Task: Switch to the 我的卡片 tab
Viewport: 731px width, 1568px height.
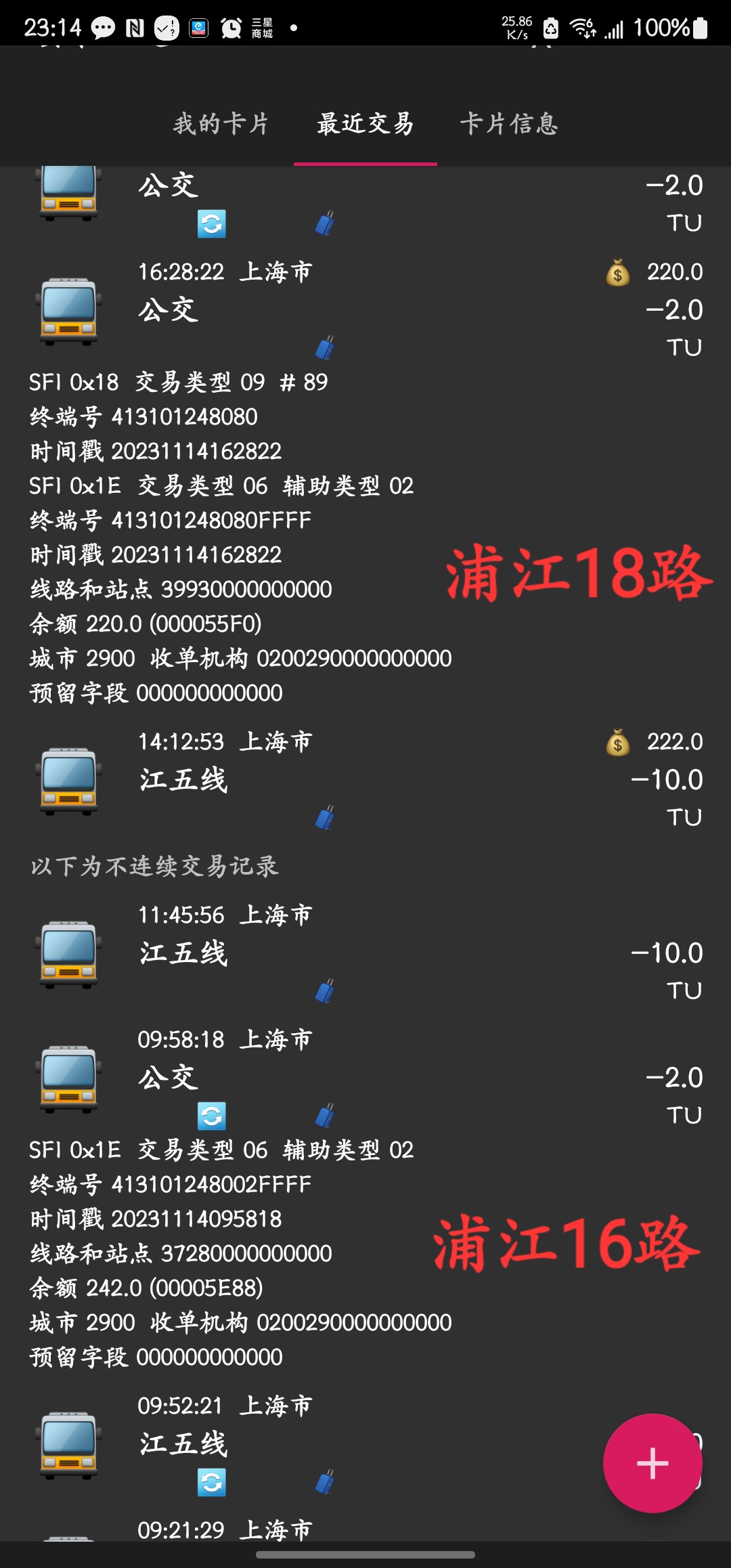Action: tap(221, 124)
